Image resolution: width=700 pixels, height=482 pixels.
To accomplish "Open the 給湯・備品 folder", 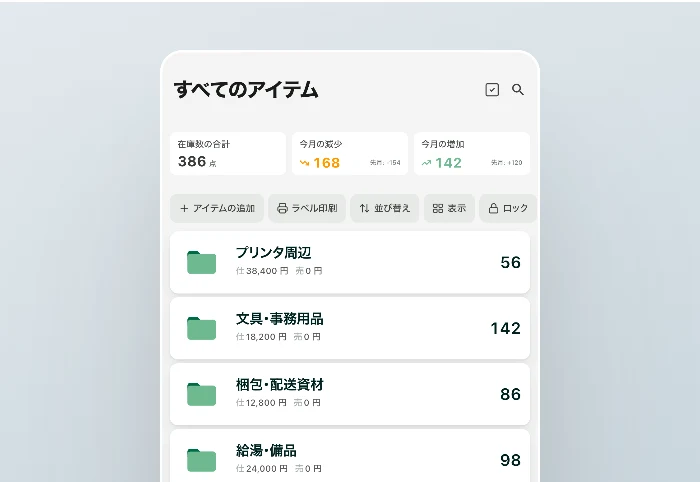I will (350, 456).
